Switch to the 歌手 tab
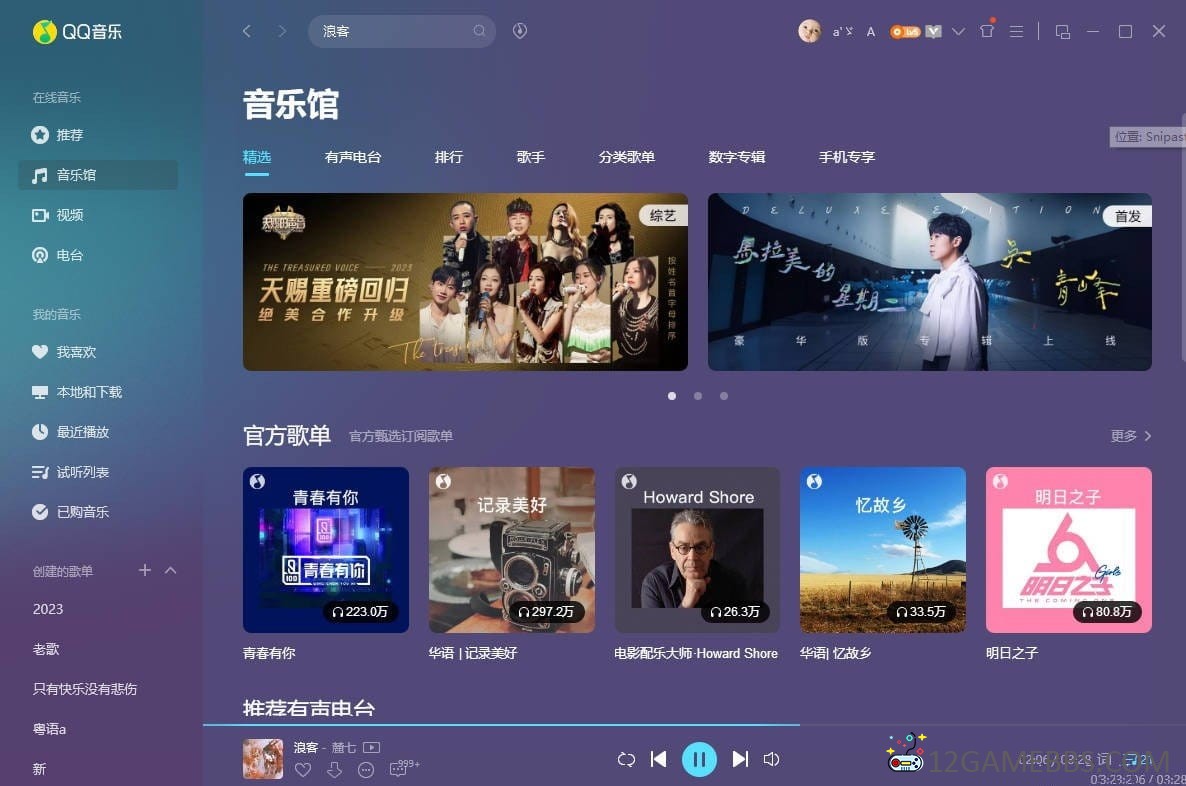This screenshot has height=786, width=1186. [531, 157]
